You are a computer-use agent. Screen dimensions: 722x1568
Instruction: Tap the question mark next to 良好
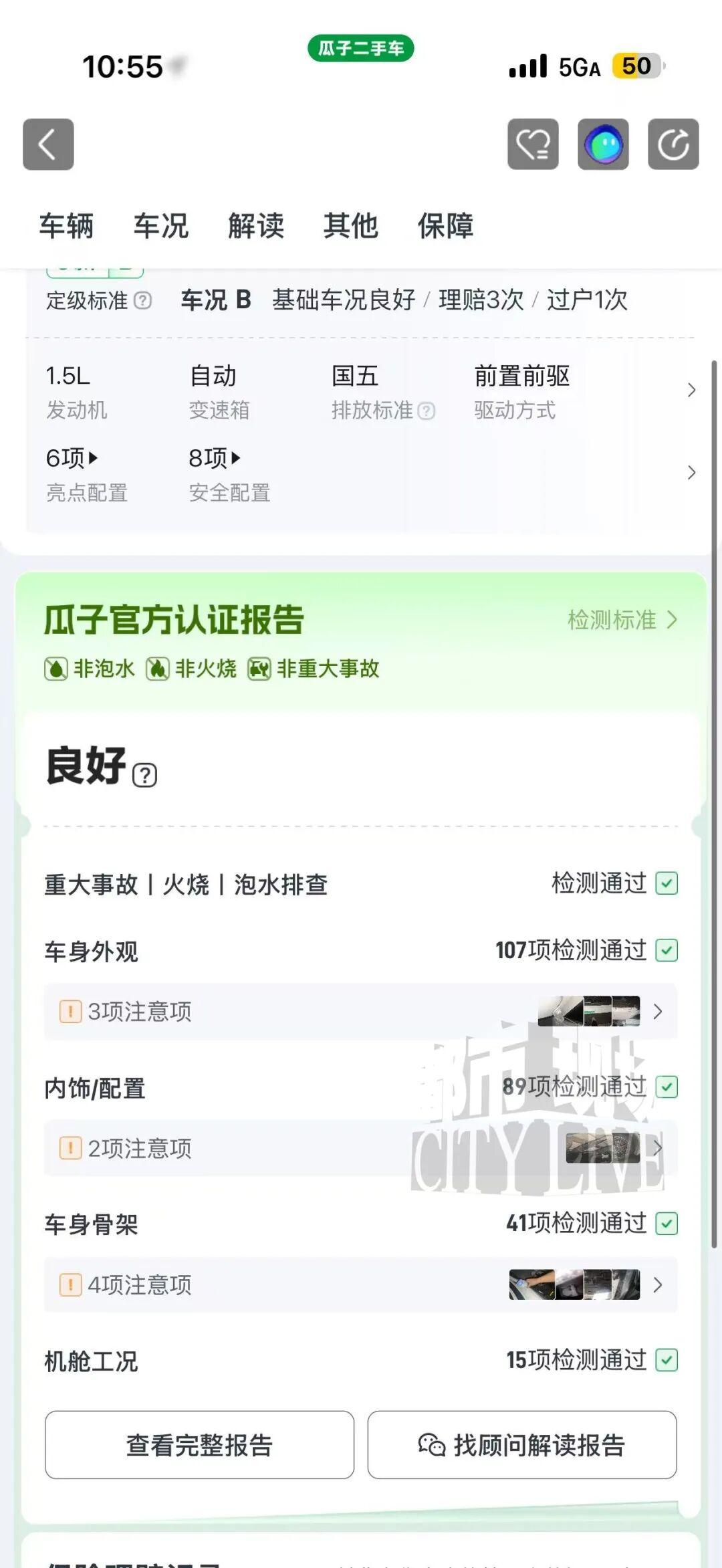(x=145, y=775)
